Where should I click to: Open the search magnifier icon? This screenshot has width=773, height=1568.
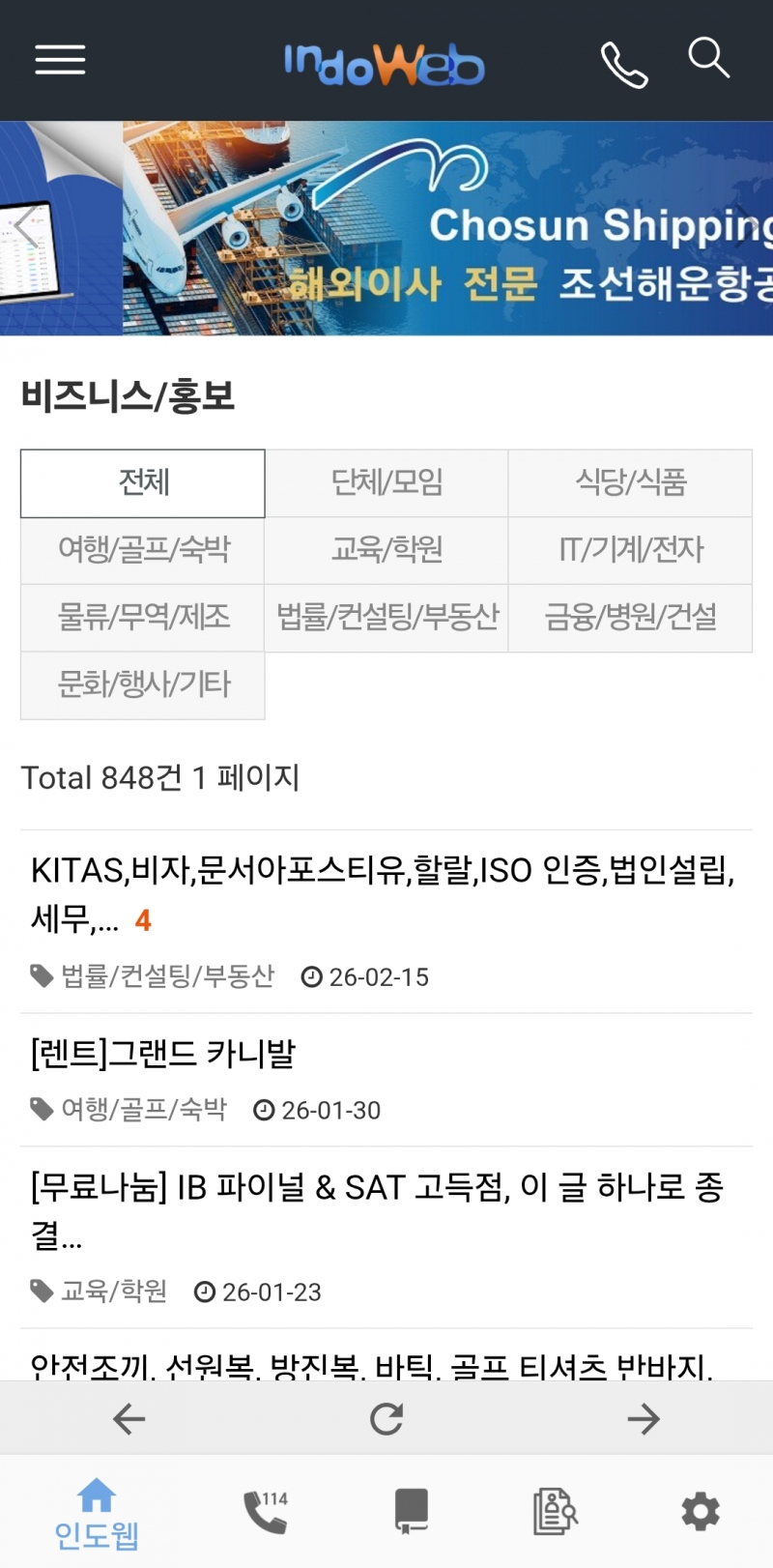point(708,58)
